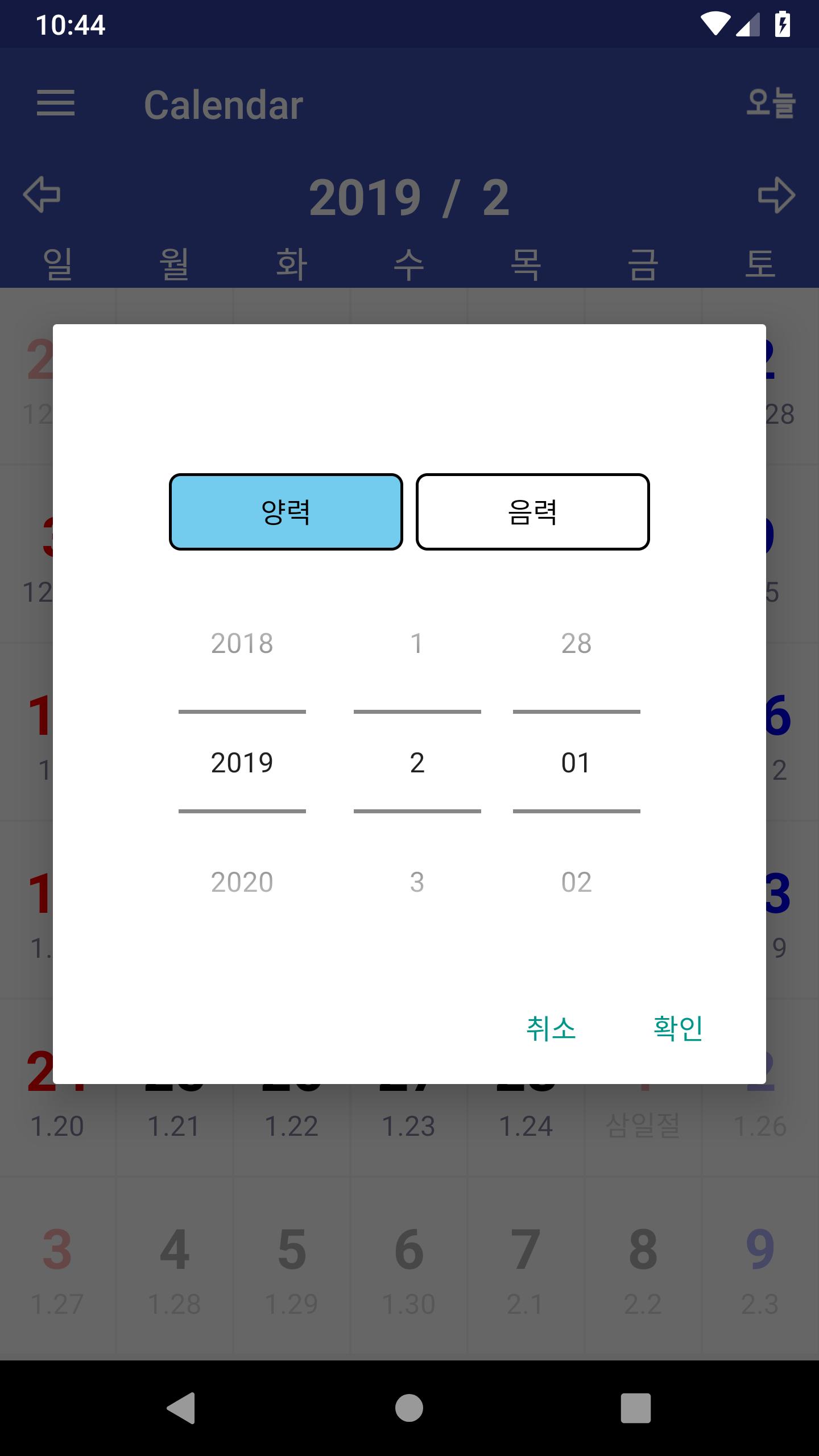
Task: Select the 양력 solar calendar option
Action: pyautogui.click(x=286, y=511)
